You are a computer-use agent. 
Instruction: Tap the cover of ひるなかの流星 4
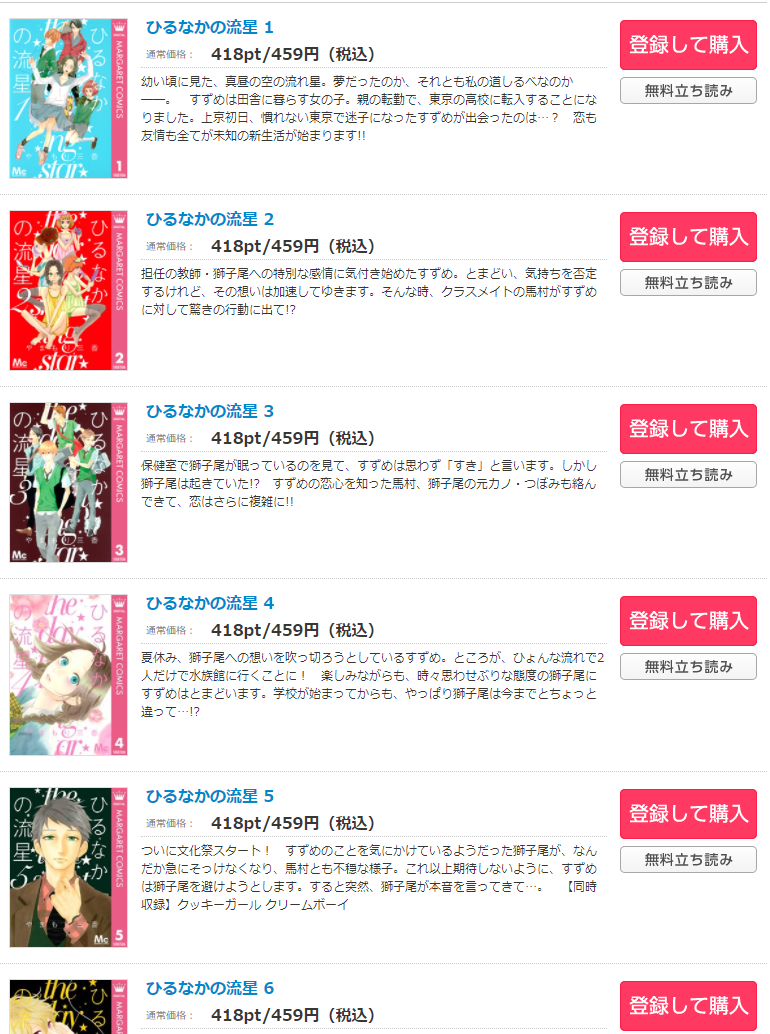[68, 675]
